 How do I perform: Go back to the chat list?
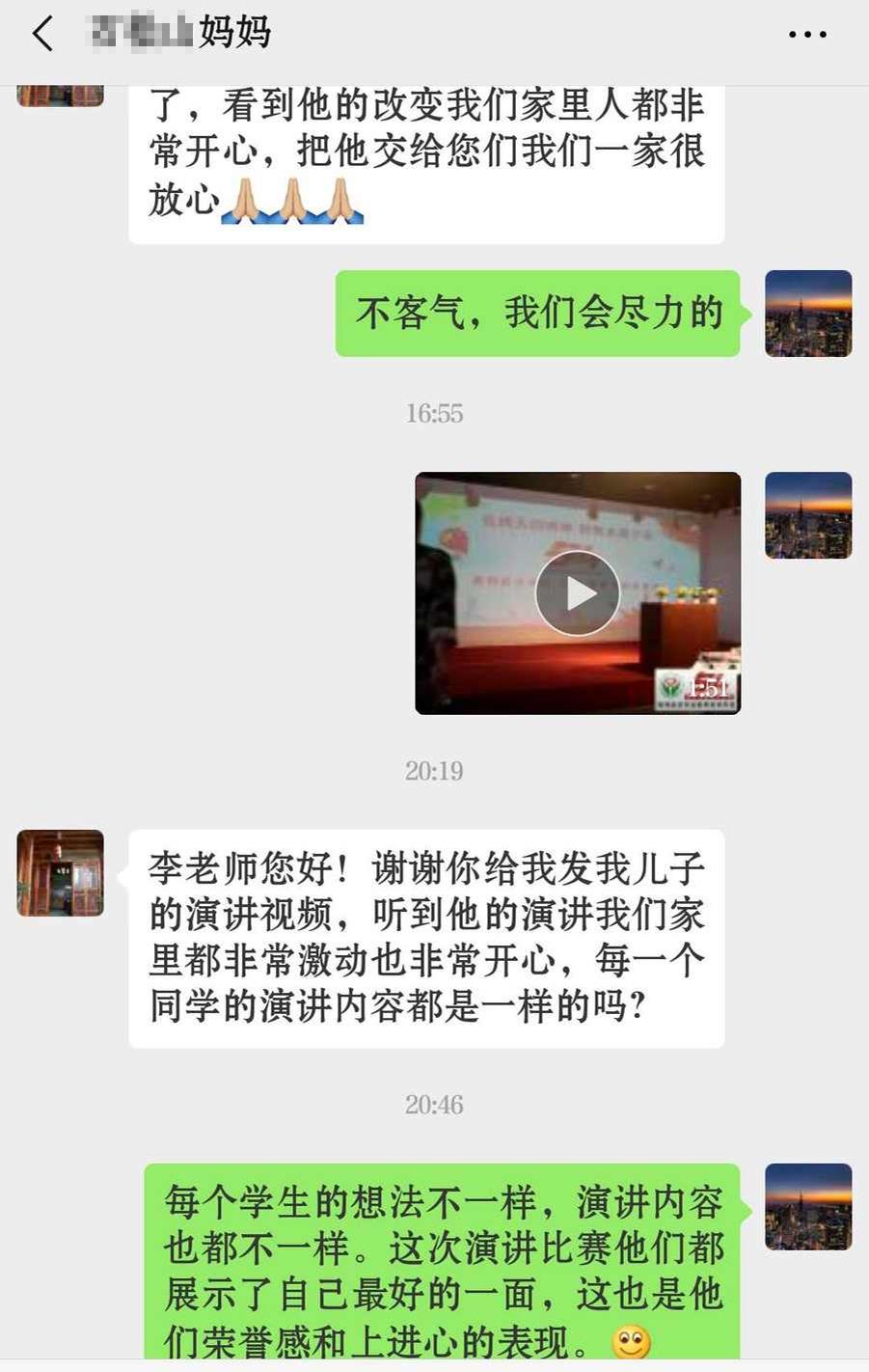42,35
